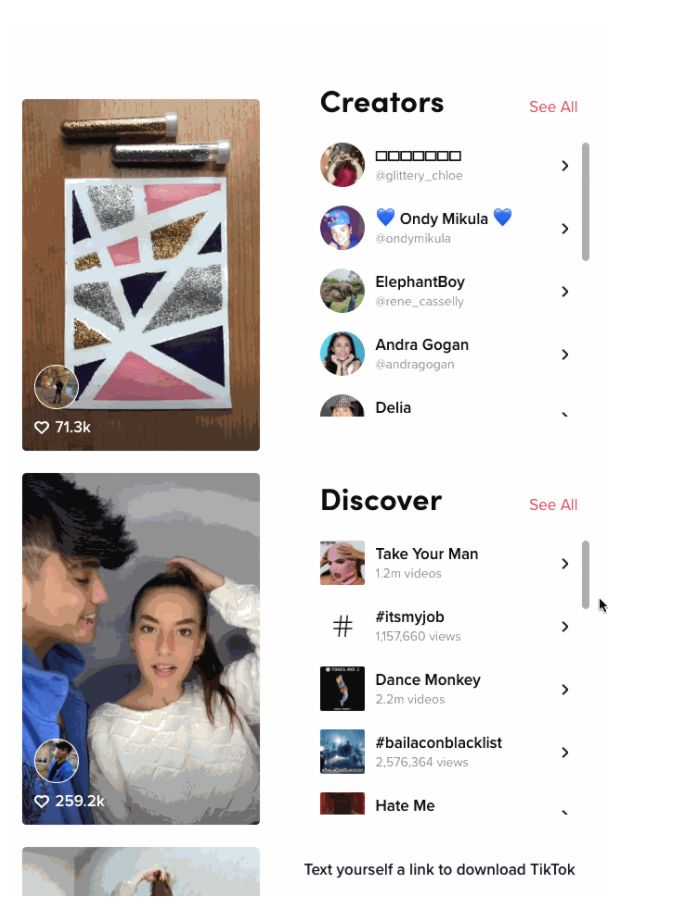Image resolution: width=676 pixels, height=908 pixels.
Task: Open the #itsmyjob hashtag
Action: pyautogui.click(x=445, y=626)
